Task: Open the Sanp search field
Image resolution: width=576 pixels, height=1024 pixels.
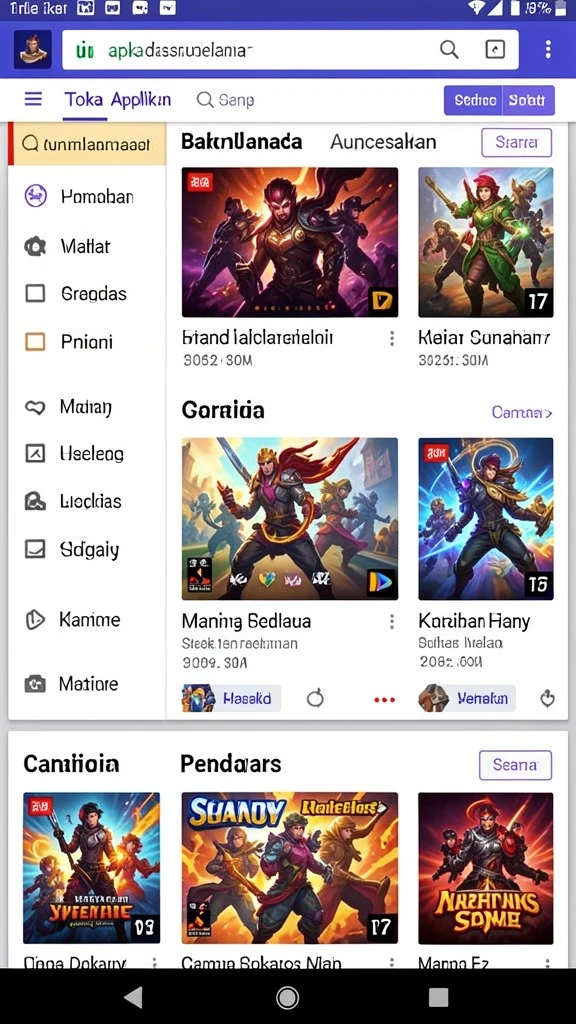Action: click(x=225, y=100)
